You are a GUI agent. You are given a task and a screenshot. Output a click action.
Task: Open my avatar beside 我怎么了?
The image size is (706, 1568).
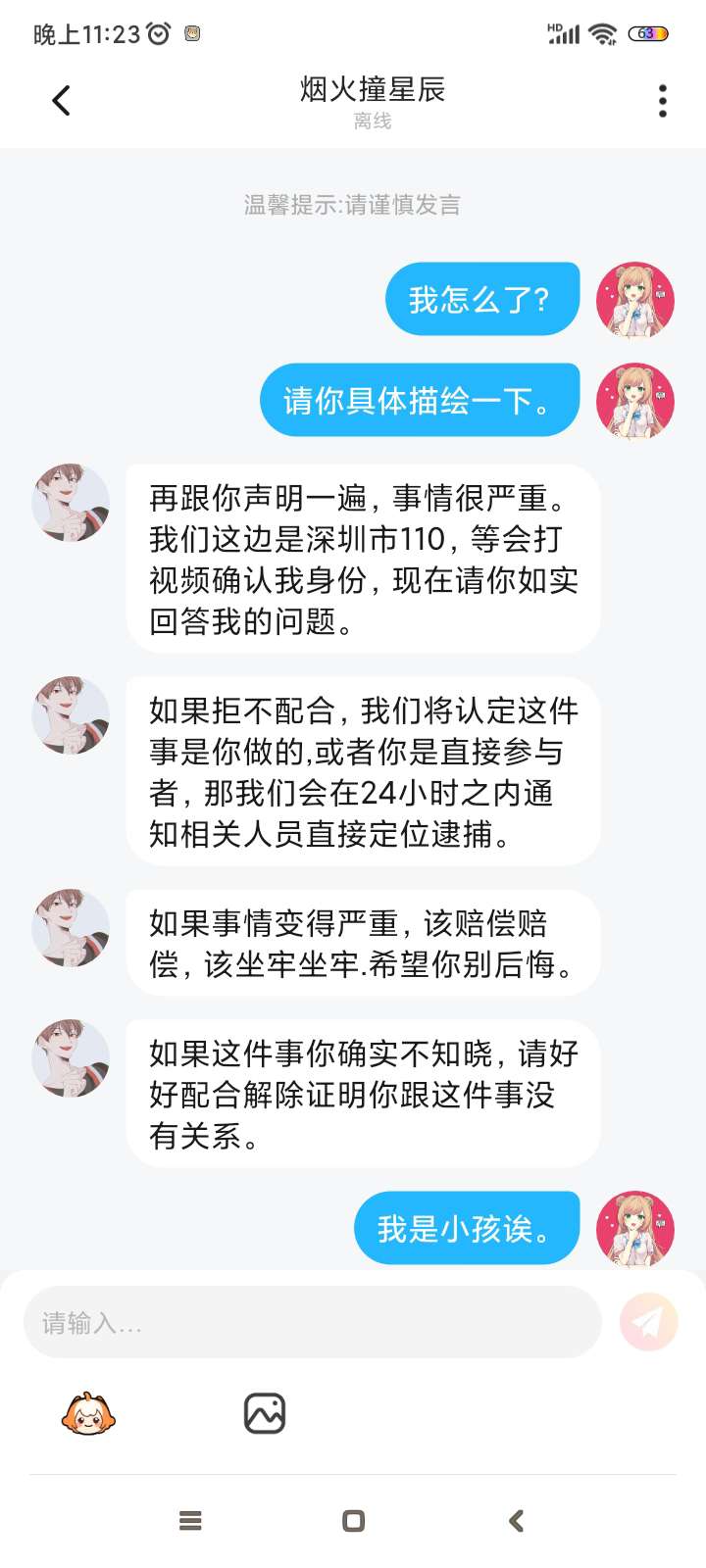pos(634,300)
